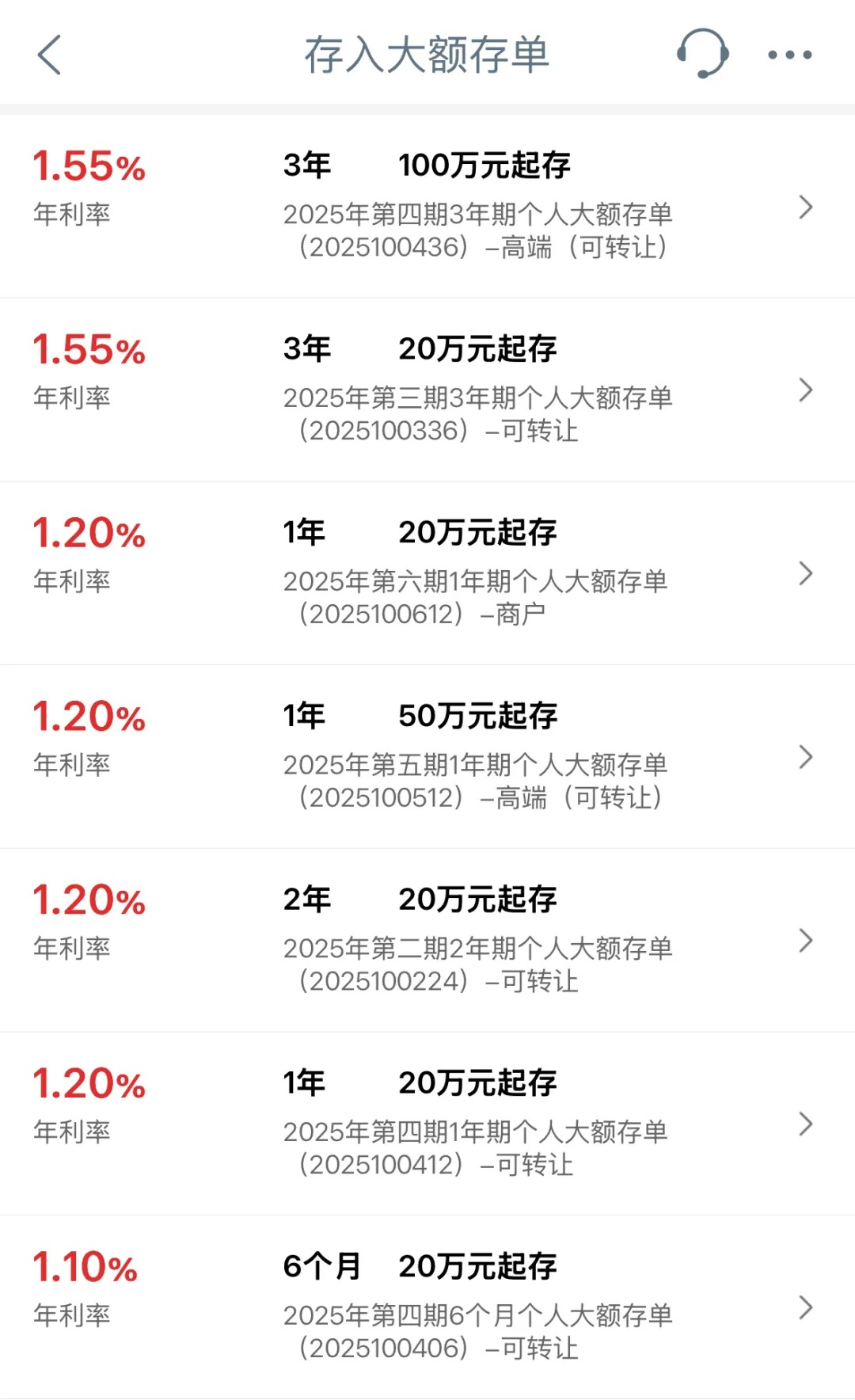Go back from 存入大额存单 page

tap(49, 55)
